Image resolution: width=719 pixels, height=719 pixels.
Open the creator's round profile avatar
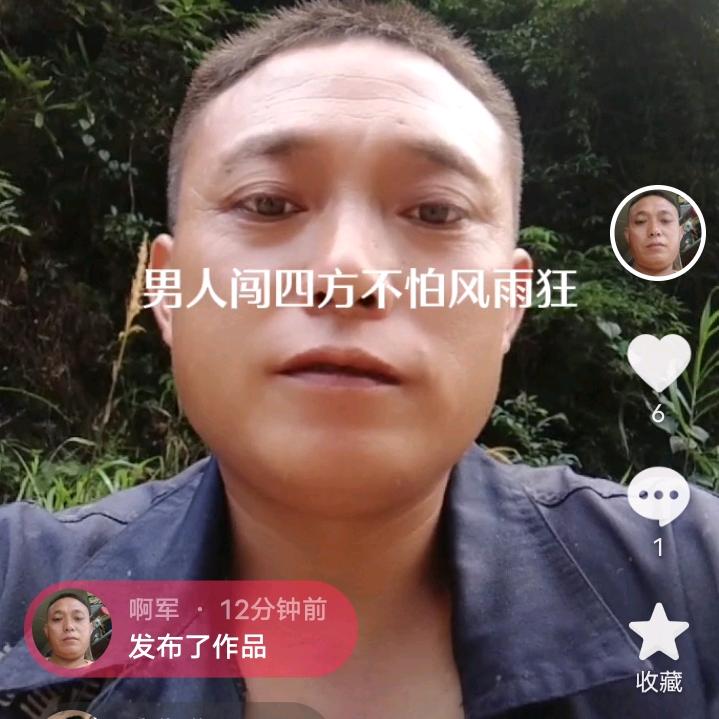point(658,233)
